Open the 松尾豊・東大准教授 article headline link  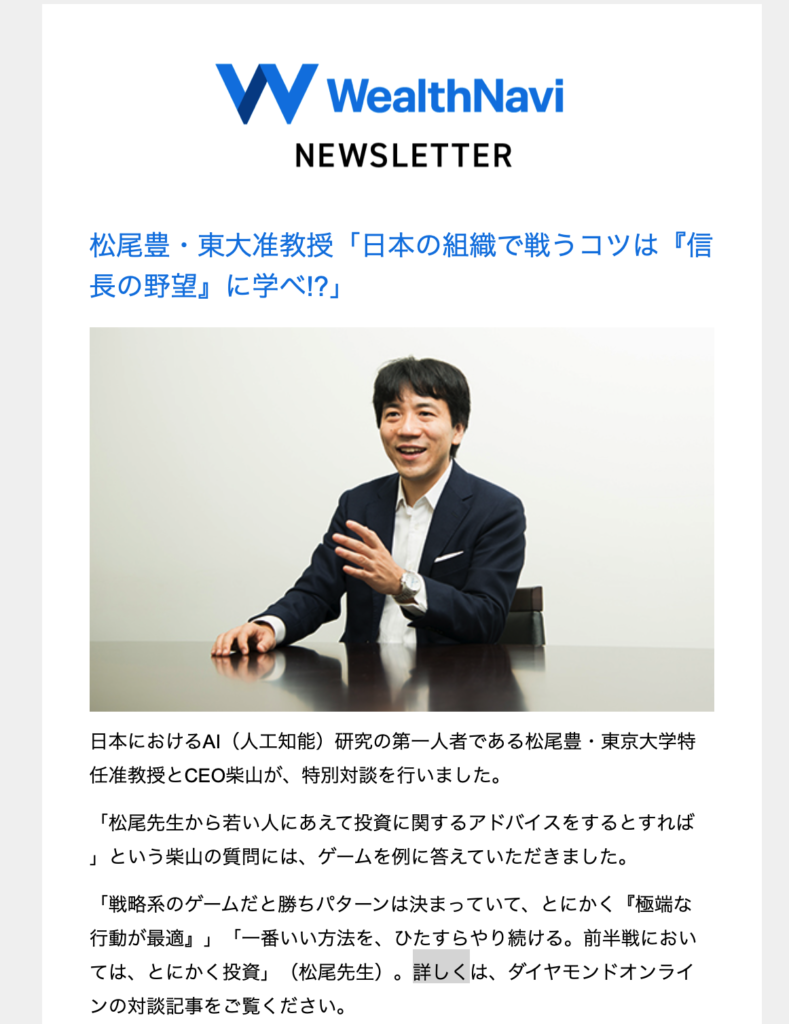[400, 246]
